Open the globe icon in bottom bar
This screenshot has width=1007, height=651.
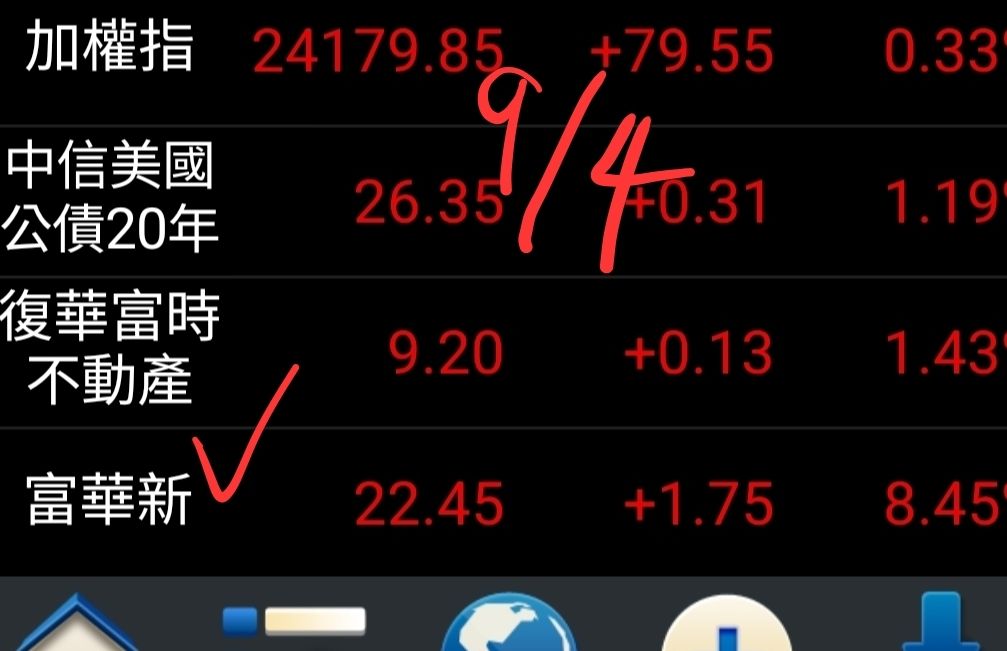coord(508,628)
